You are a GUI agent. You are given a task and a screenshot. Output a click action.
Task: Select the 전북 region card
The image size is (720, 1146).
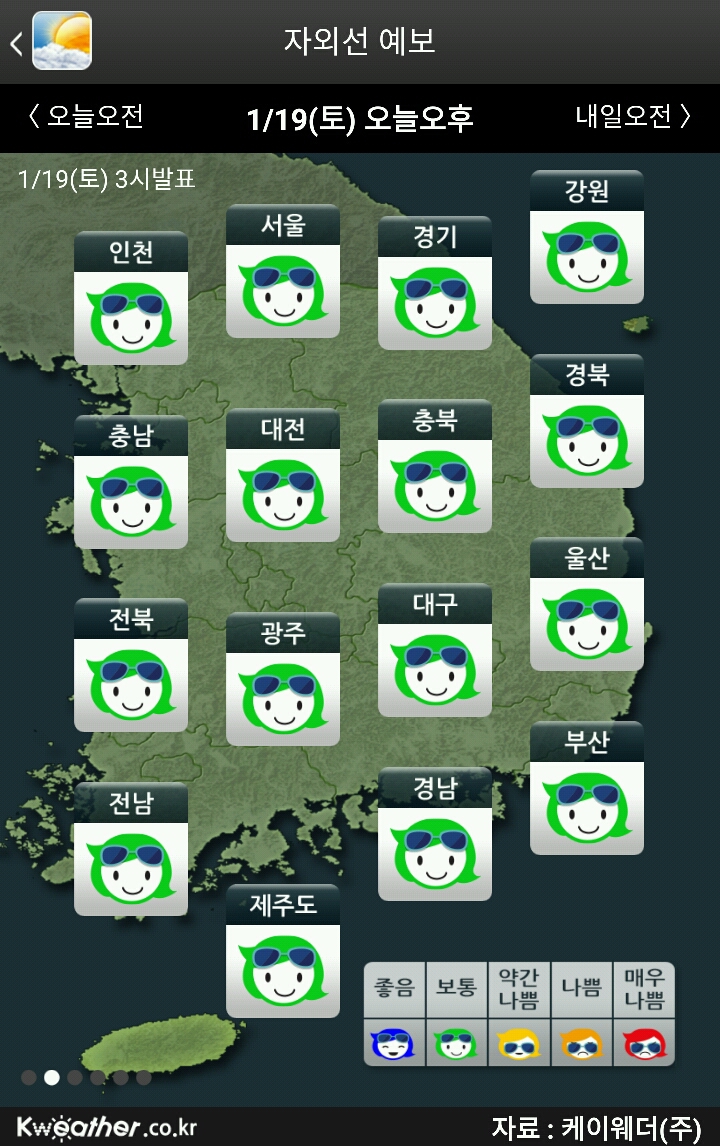tap(131, 665)
